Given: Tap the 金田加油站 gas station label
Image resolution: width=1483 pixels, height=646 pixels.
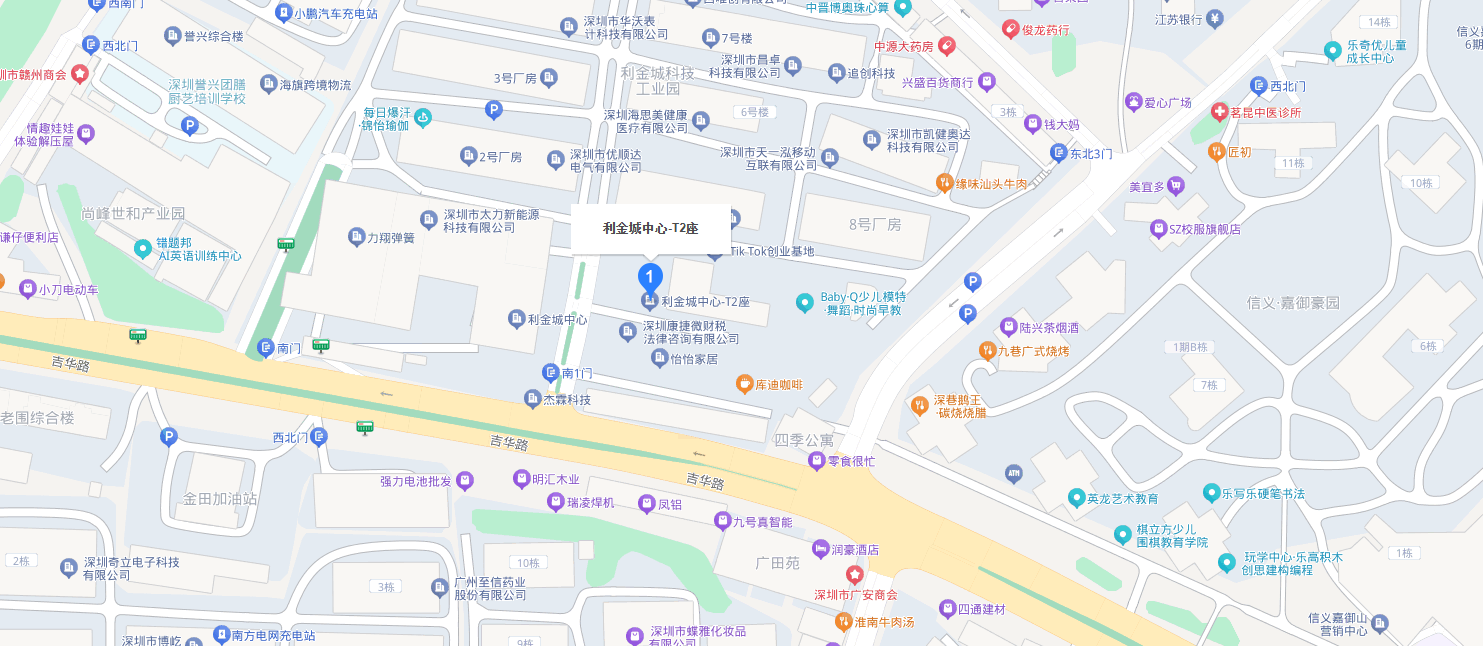Looking at the screenshot, I should (x=220, y=498).
